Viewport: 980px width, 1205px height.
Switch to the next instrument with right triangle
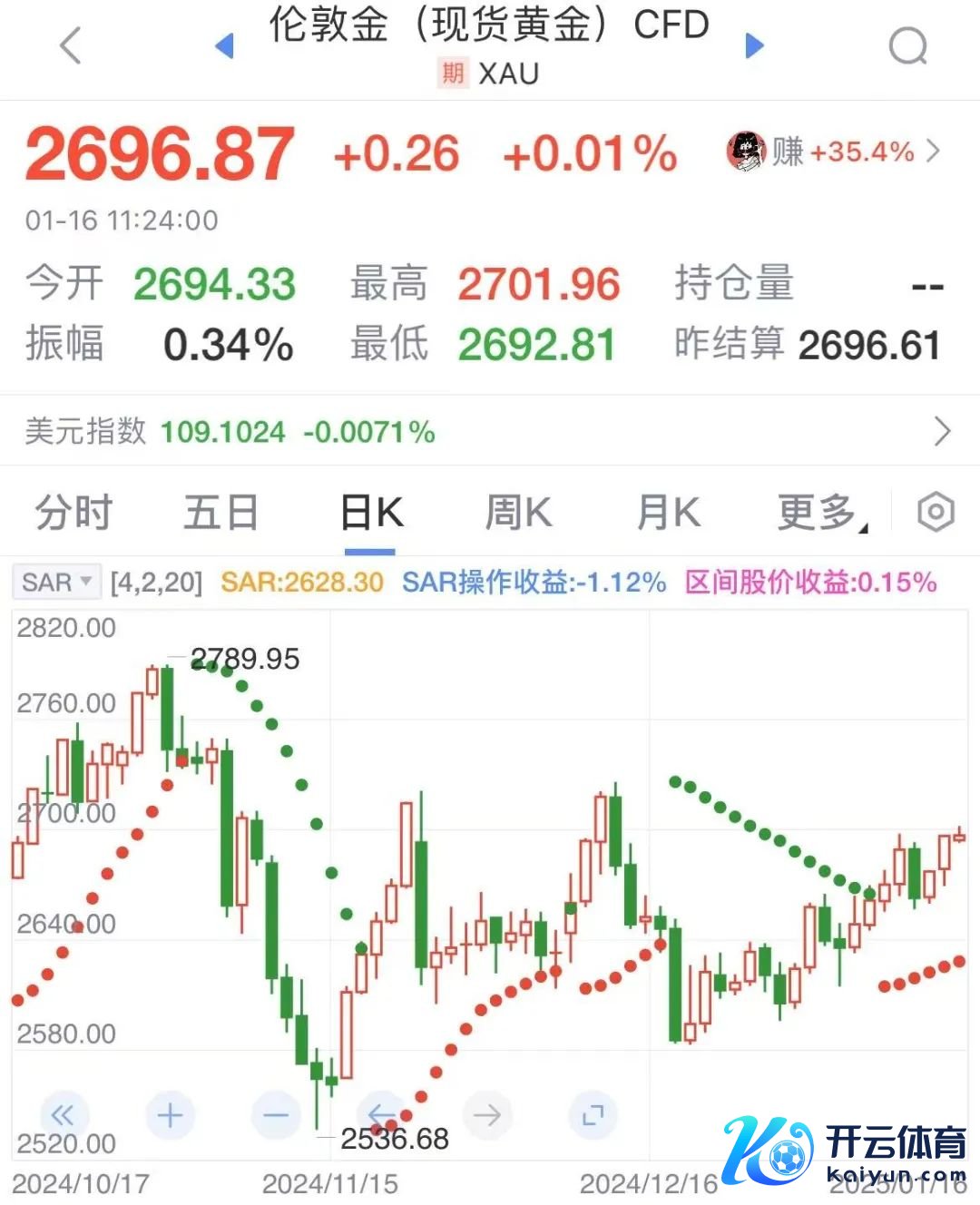pyautogui.click(x=754, y=45)
